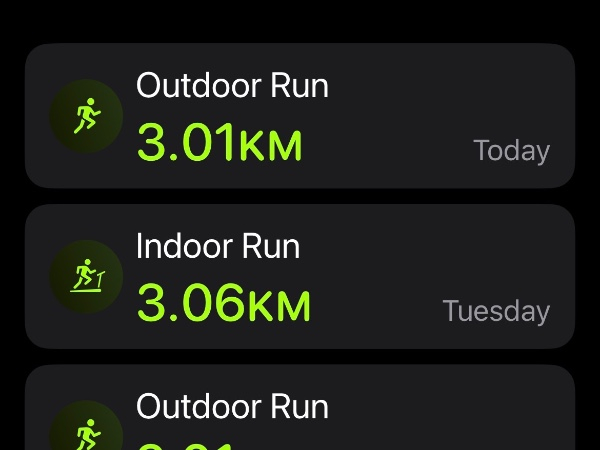Viewport: 600px width, 450px height.
Task: Open the partially visible Outdoor Run card
Action: pyautogui.click(x=300, y=410)
